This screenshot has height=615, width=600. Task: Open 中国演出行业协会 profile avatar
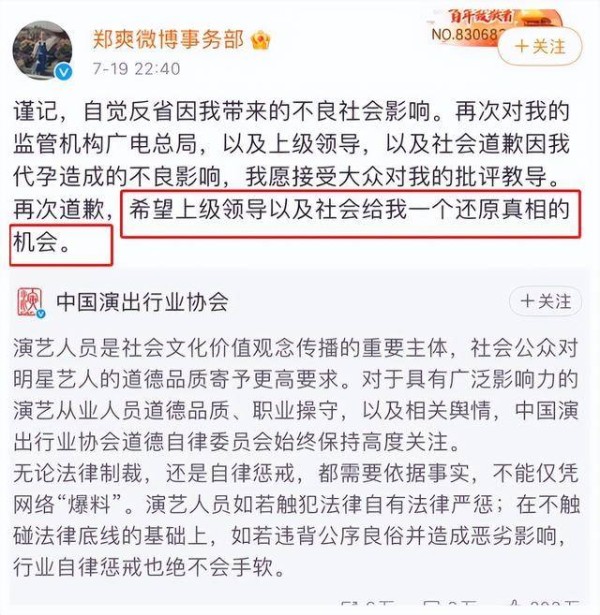(x=33, y=301)
